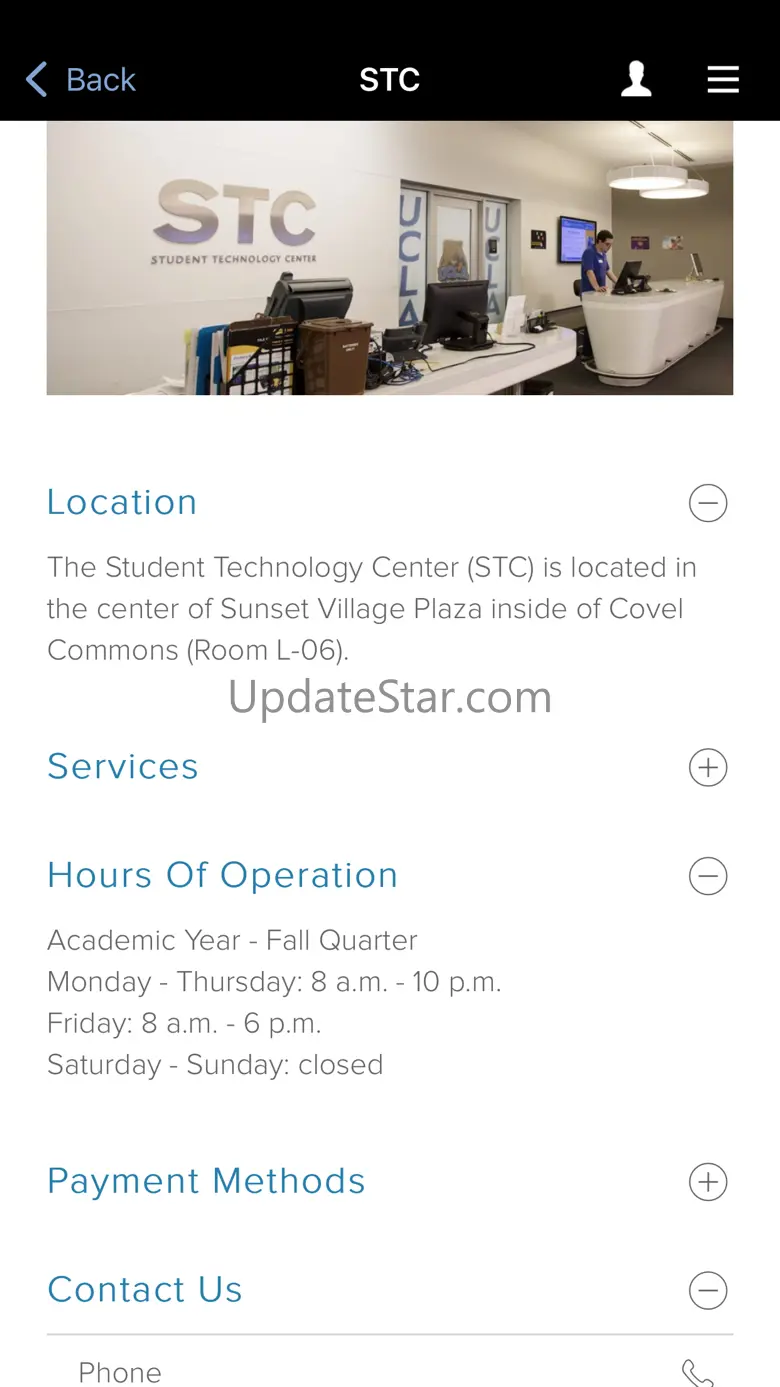Go back to the previous screen

pyautogui.click(x=81, y=80)
